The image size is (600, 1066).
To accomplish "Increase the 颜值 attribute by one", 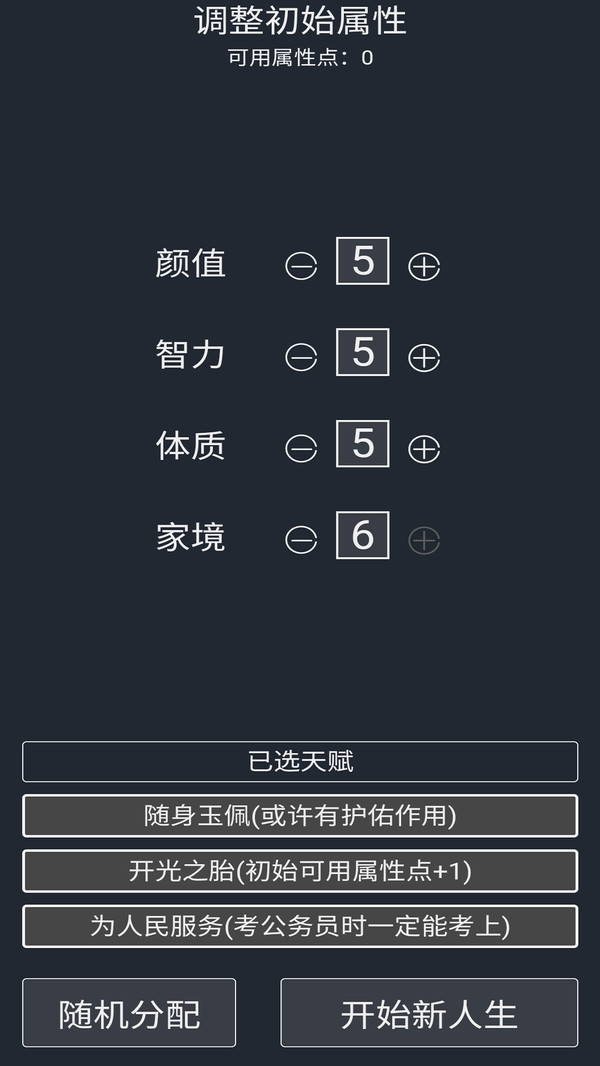I will (424, 266).
